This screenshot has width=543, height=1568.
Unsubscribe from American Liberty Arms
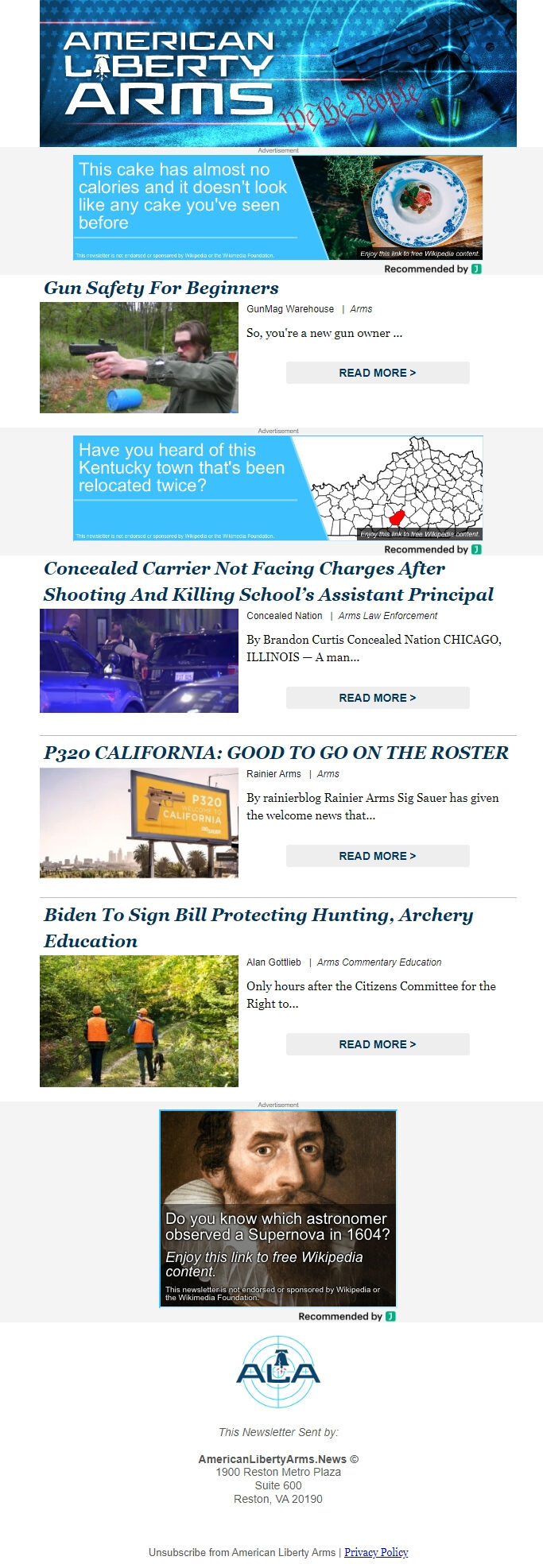242,1552
